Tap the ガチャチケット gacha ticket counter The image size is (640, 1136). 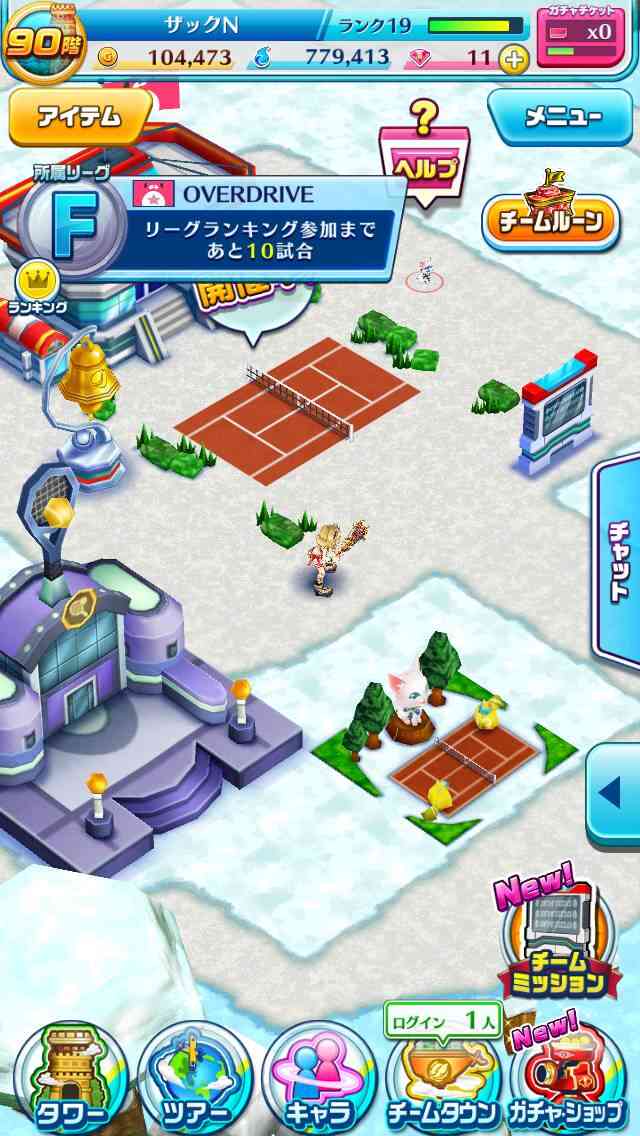[x=581, y=36]
